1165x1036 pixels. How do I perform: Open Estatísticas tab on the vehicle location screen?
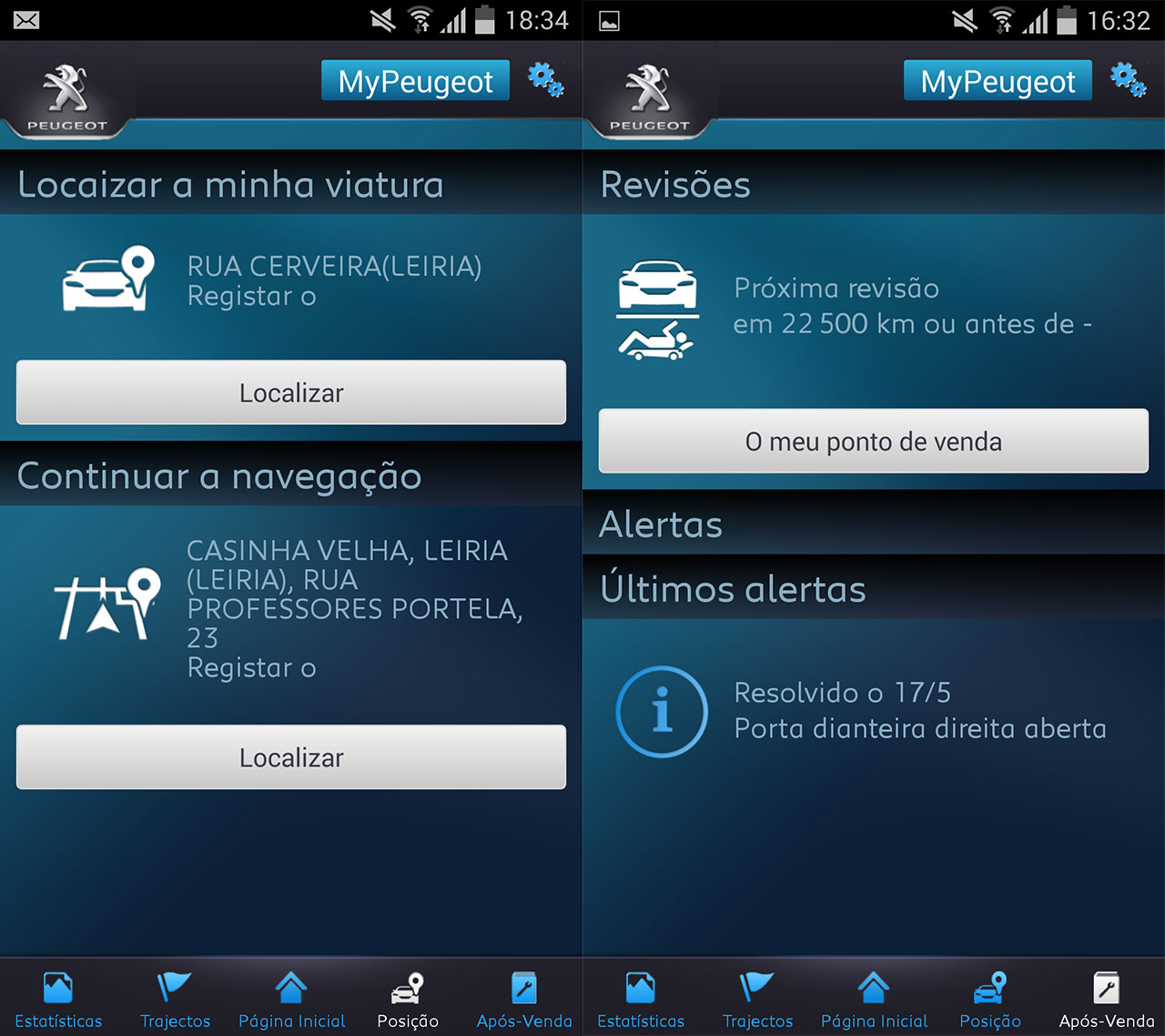(58, 998)
